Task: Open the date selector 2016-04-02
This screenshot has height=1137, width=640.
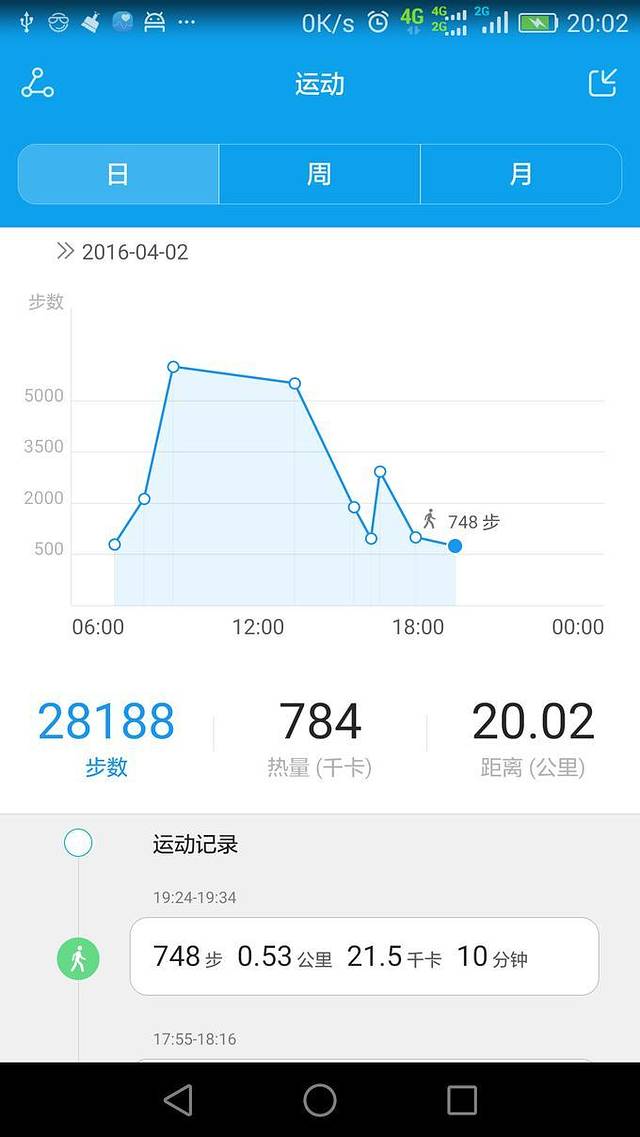Action: click(x=123, y=252)
